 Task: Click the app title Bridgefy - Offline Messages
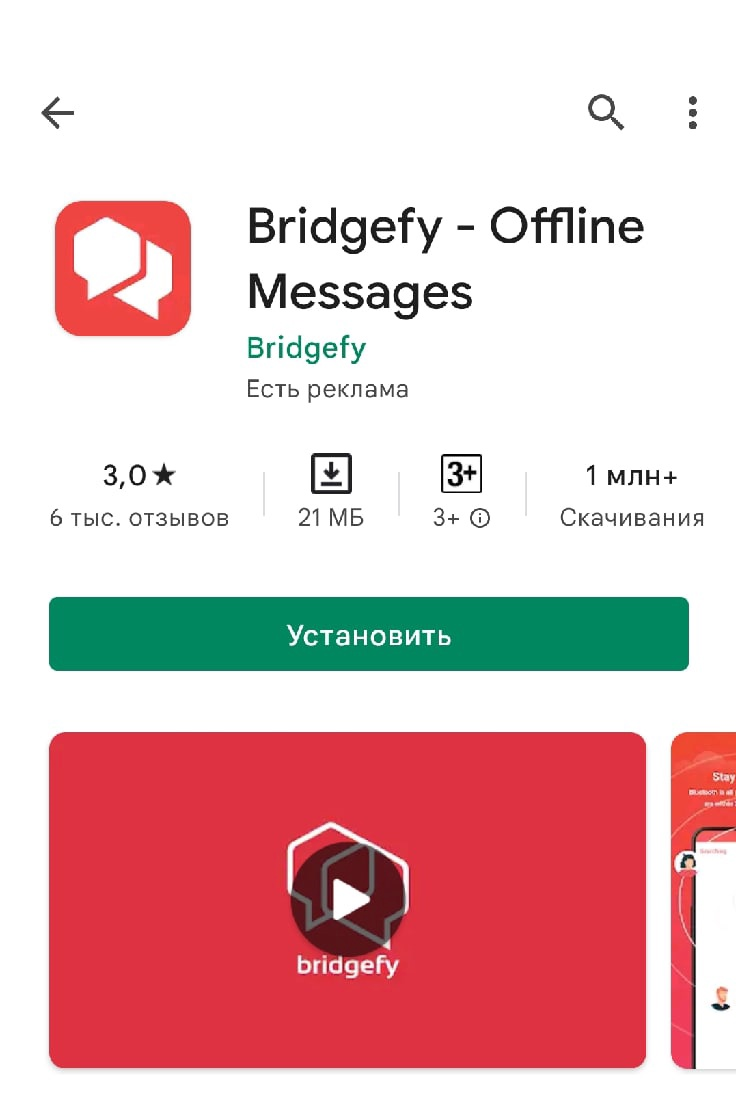444,258
